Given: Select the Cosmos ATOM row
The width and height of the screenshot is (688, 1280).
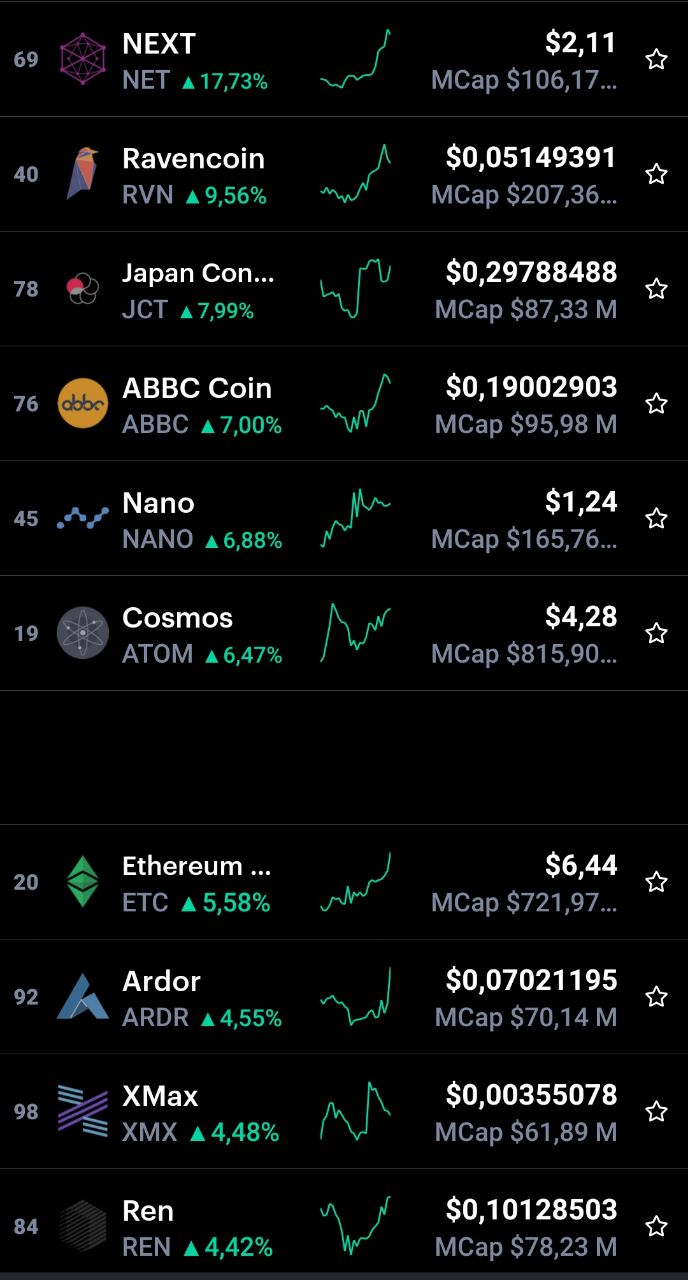Looking at the screenshot, I should (x=344, y=634).
